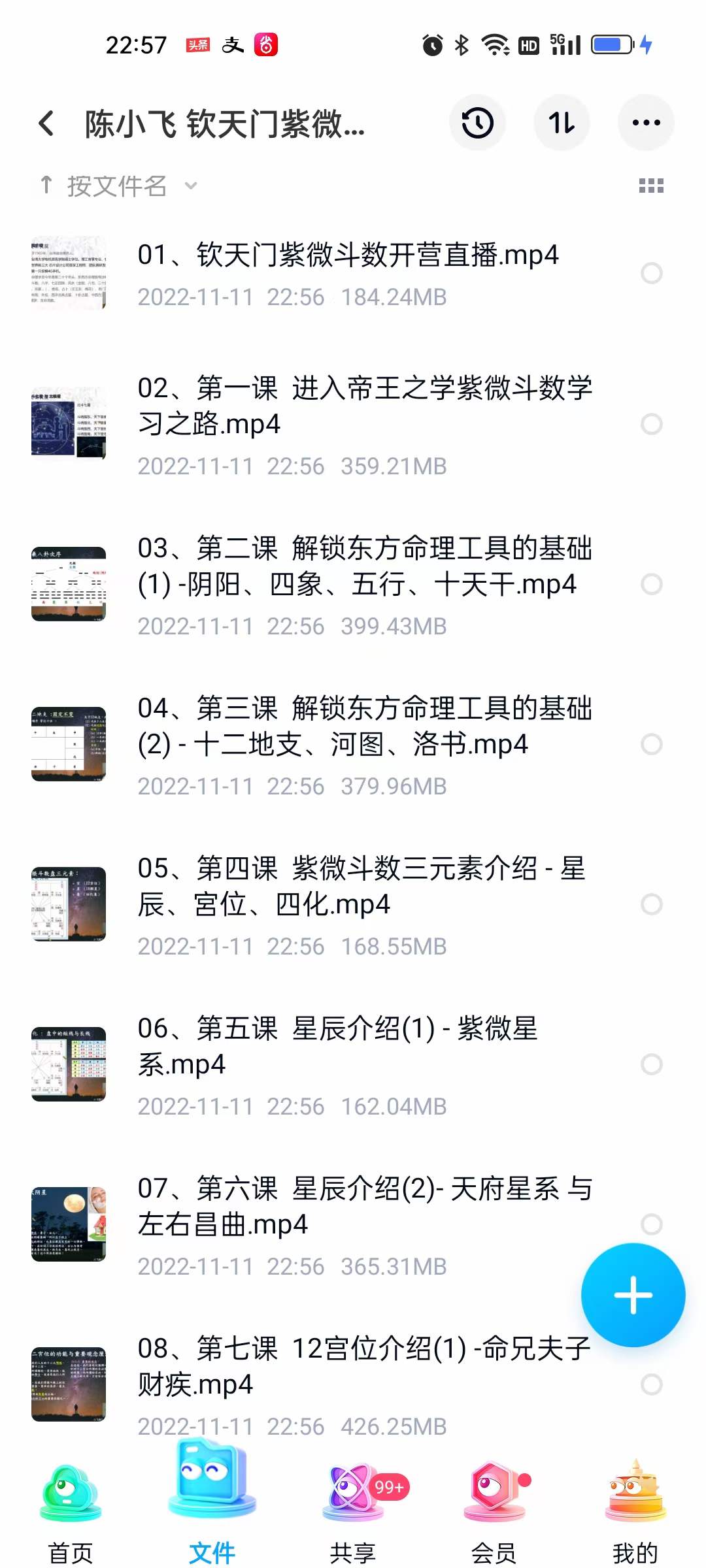Select the checkbox for file 01 开营直播
Viewport: 706px width, 1568px height.
[651, 274]
